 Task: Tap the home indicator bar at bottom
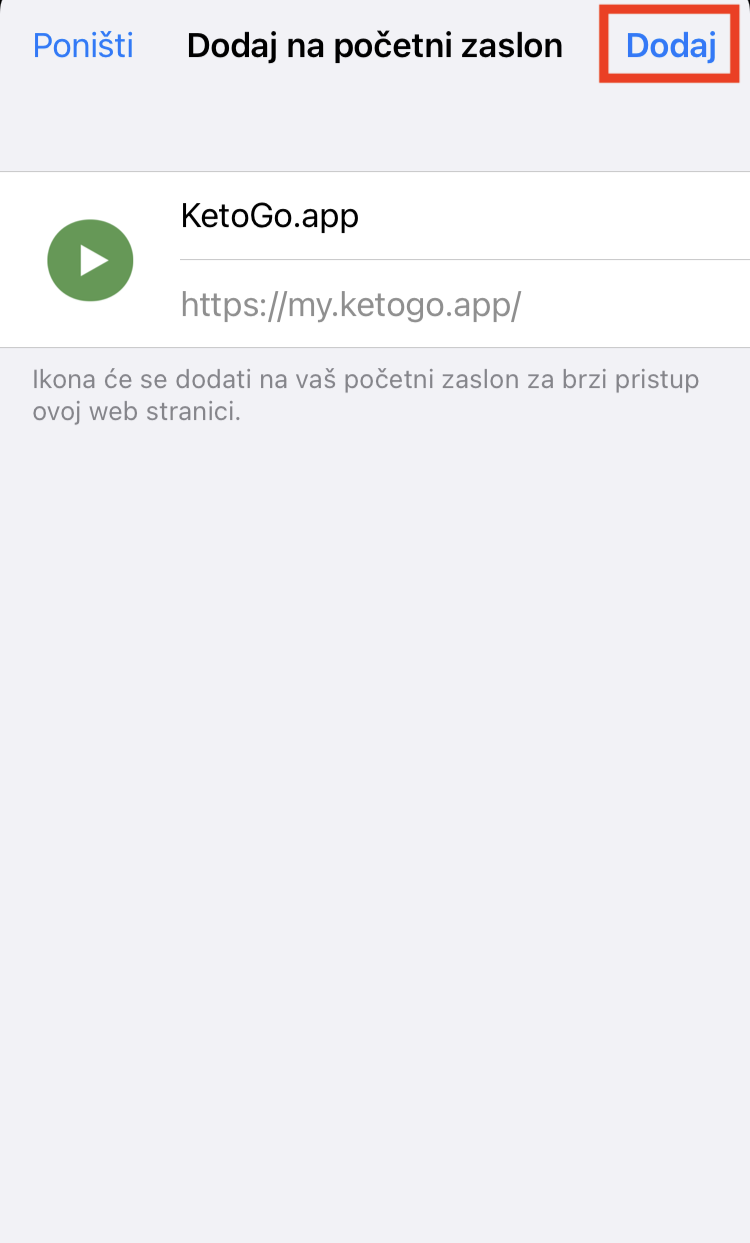(x=375, y=1230)
